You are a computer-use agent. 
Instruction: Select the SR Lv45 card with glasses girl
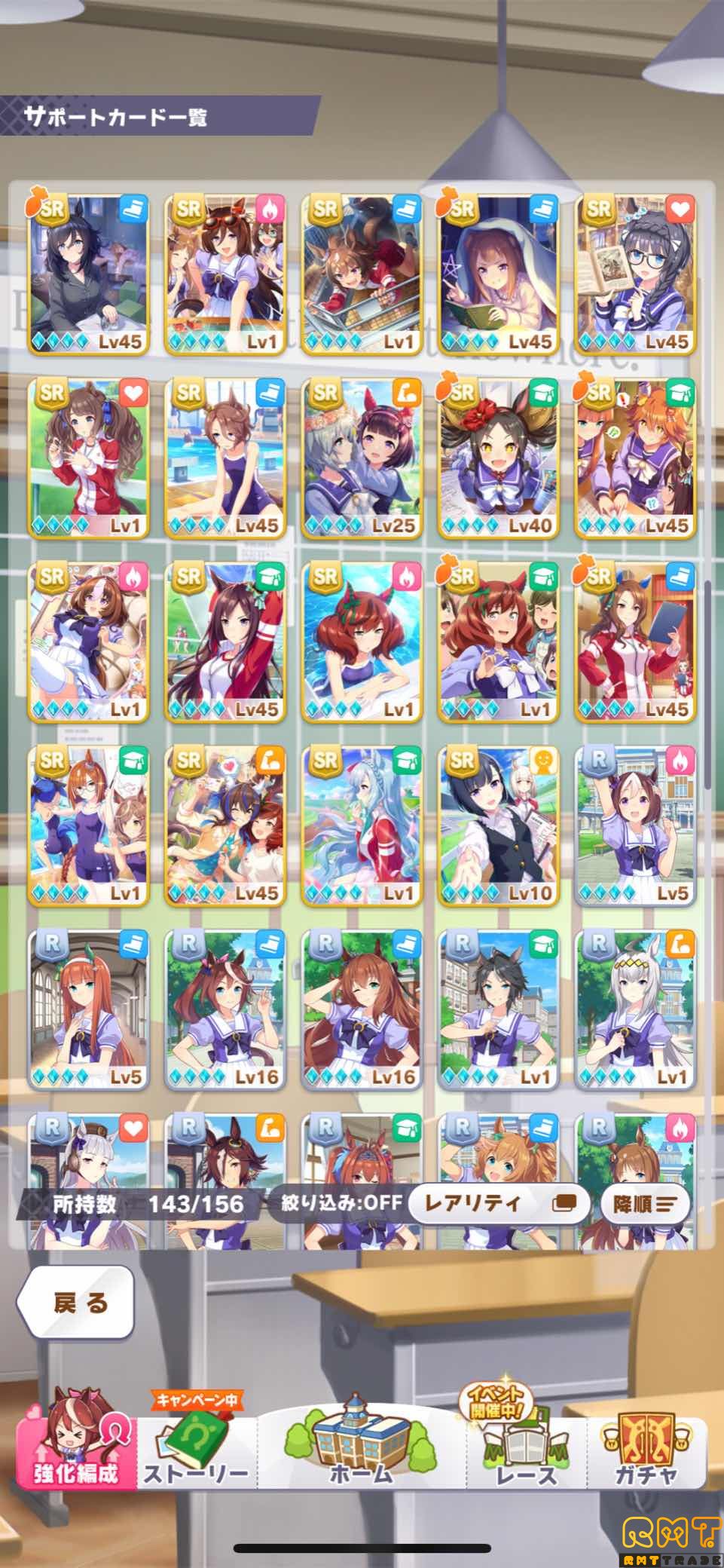635,274
